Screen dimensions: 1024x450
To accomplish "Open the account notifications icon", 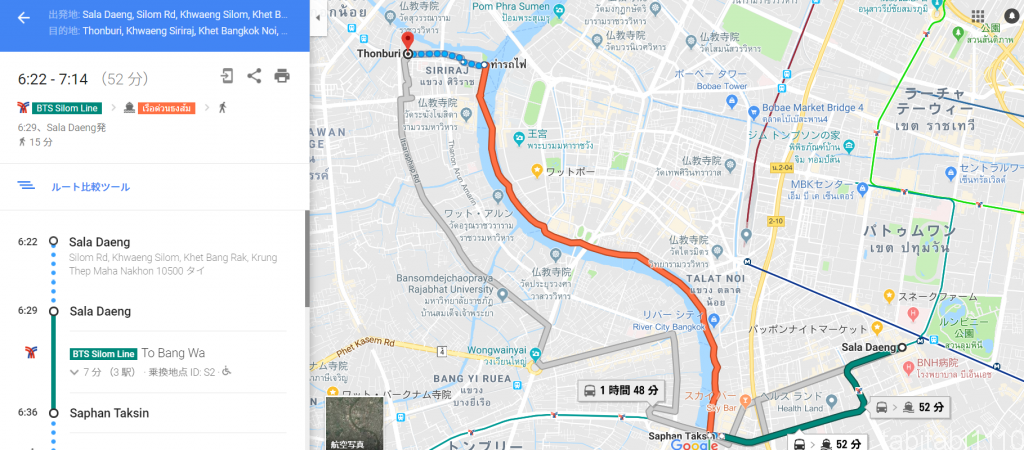I will point(1011,15).
